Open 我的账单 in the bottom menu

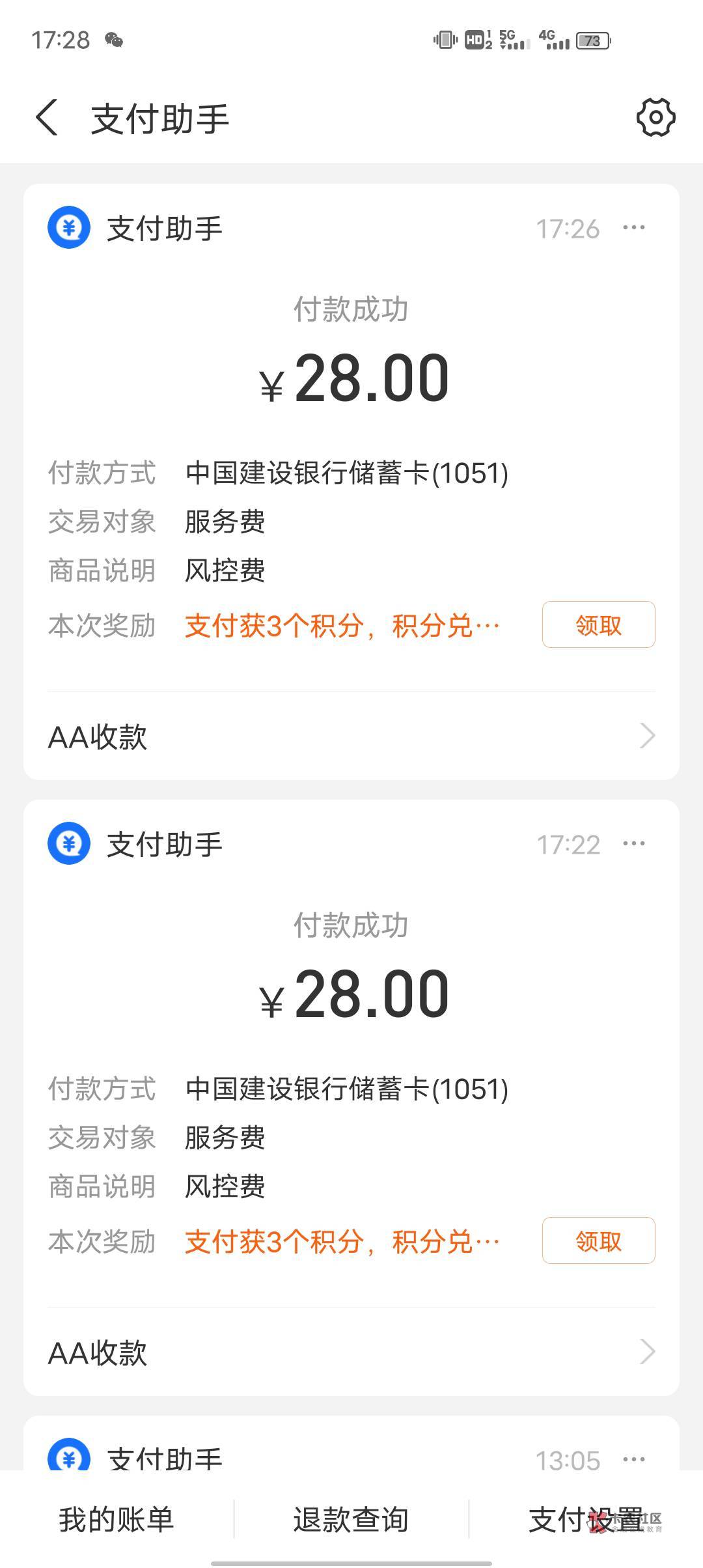coord(117,1520)
